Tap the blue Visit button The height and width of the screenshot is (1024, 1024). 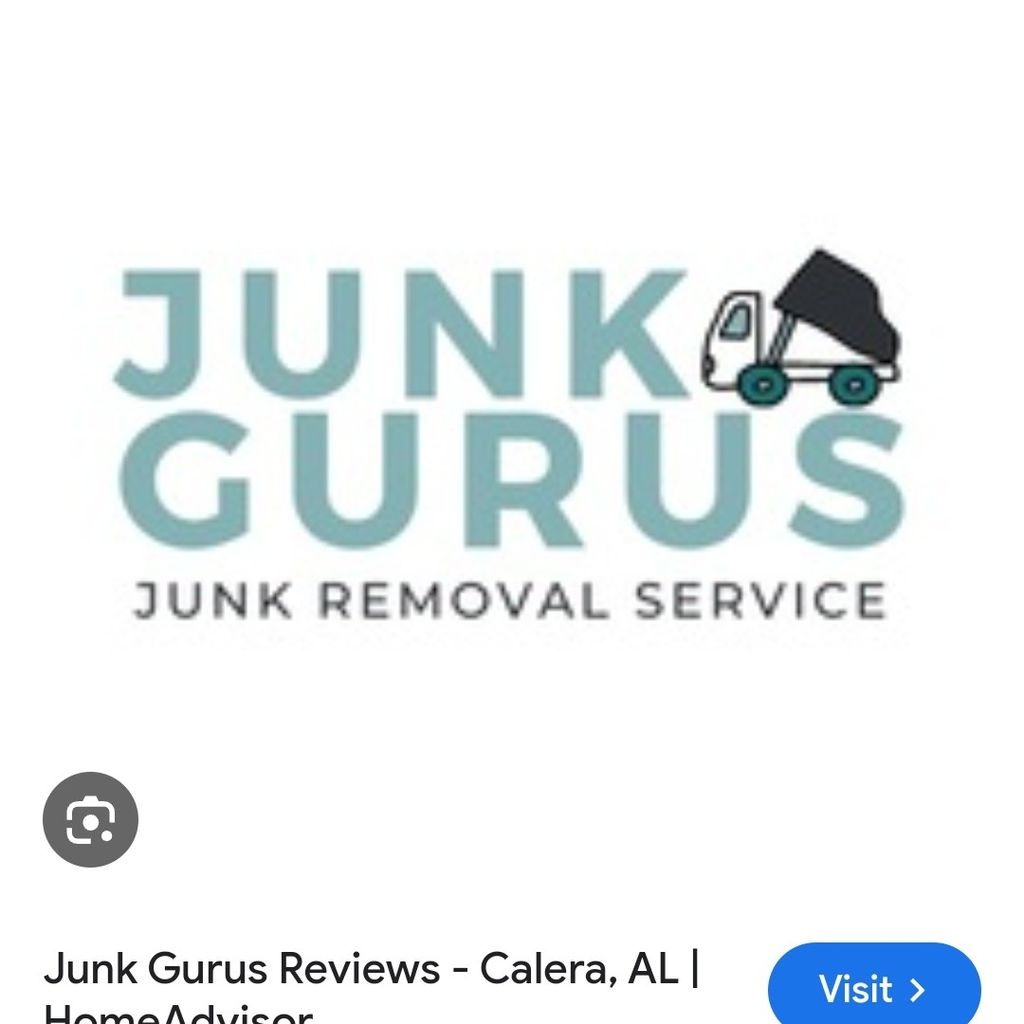tap(874, 987)
